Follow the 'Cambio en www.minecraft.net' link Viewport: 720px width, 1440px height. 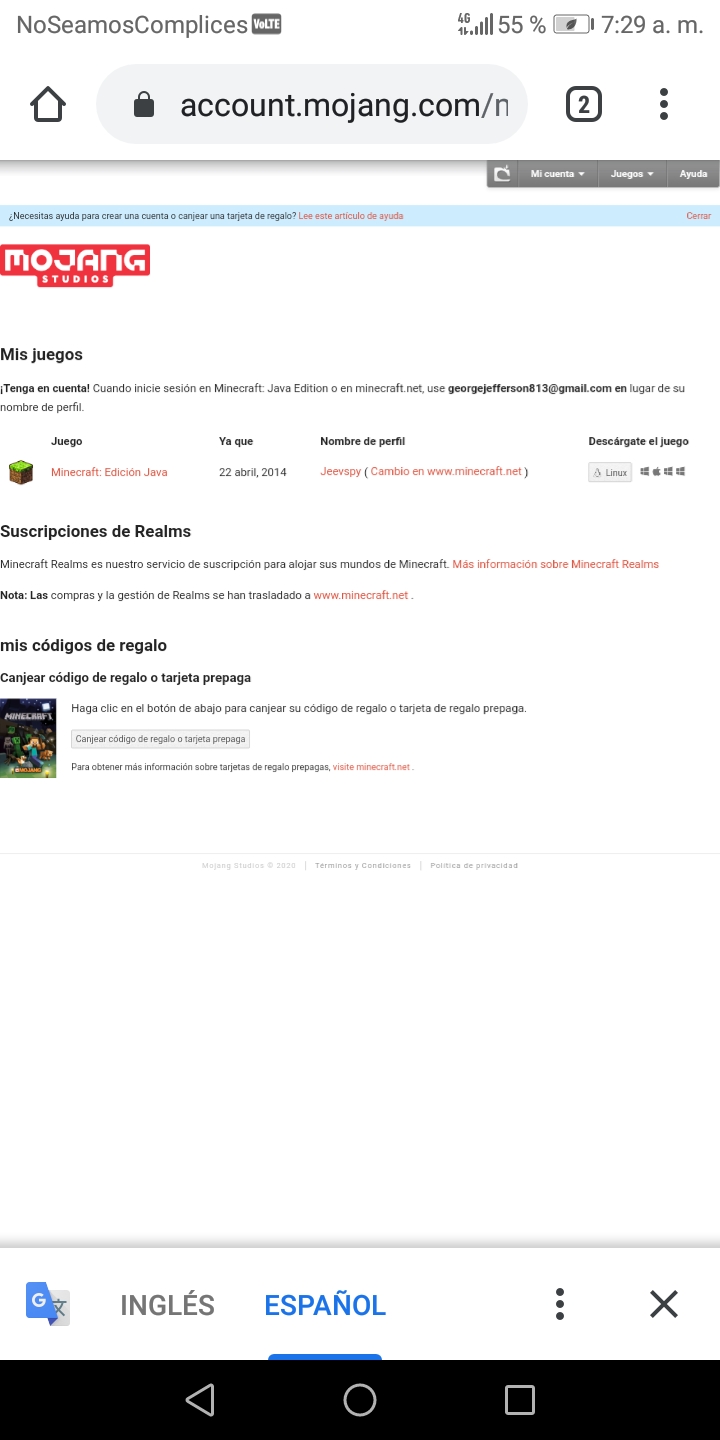(446, 472)
